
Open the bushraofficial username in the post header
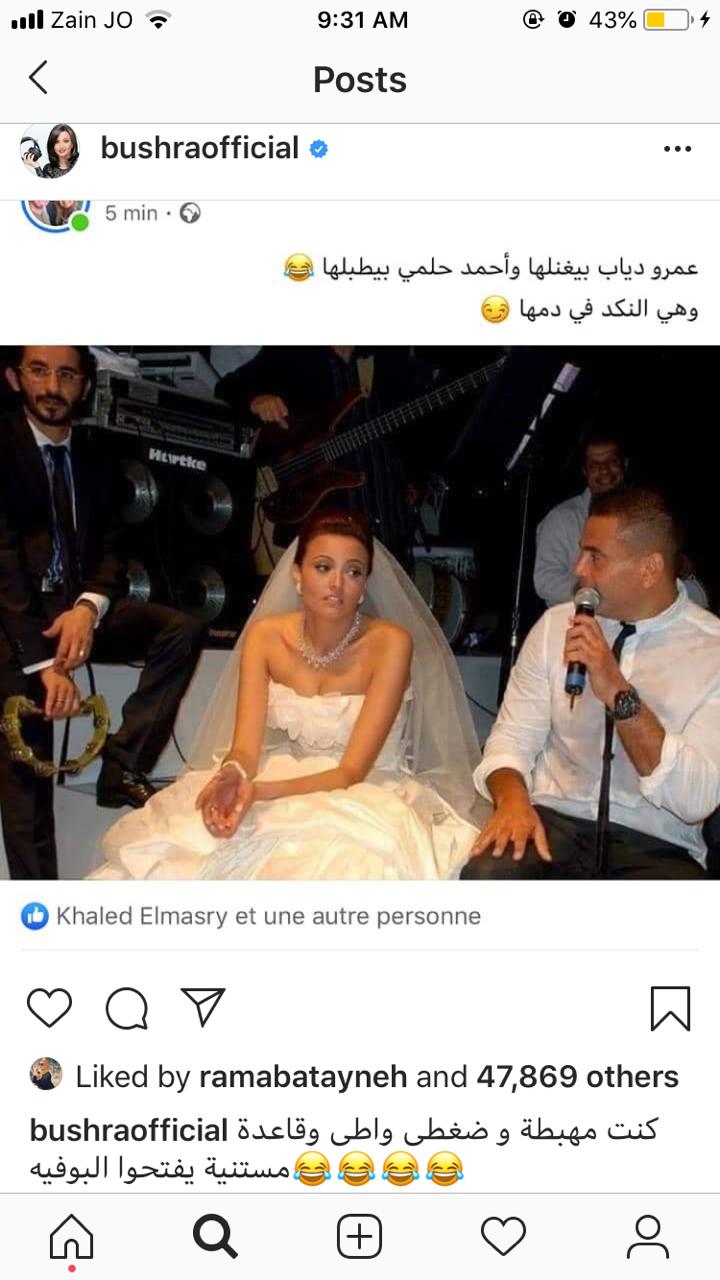coord(200,149)
